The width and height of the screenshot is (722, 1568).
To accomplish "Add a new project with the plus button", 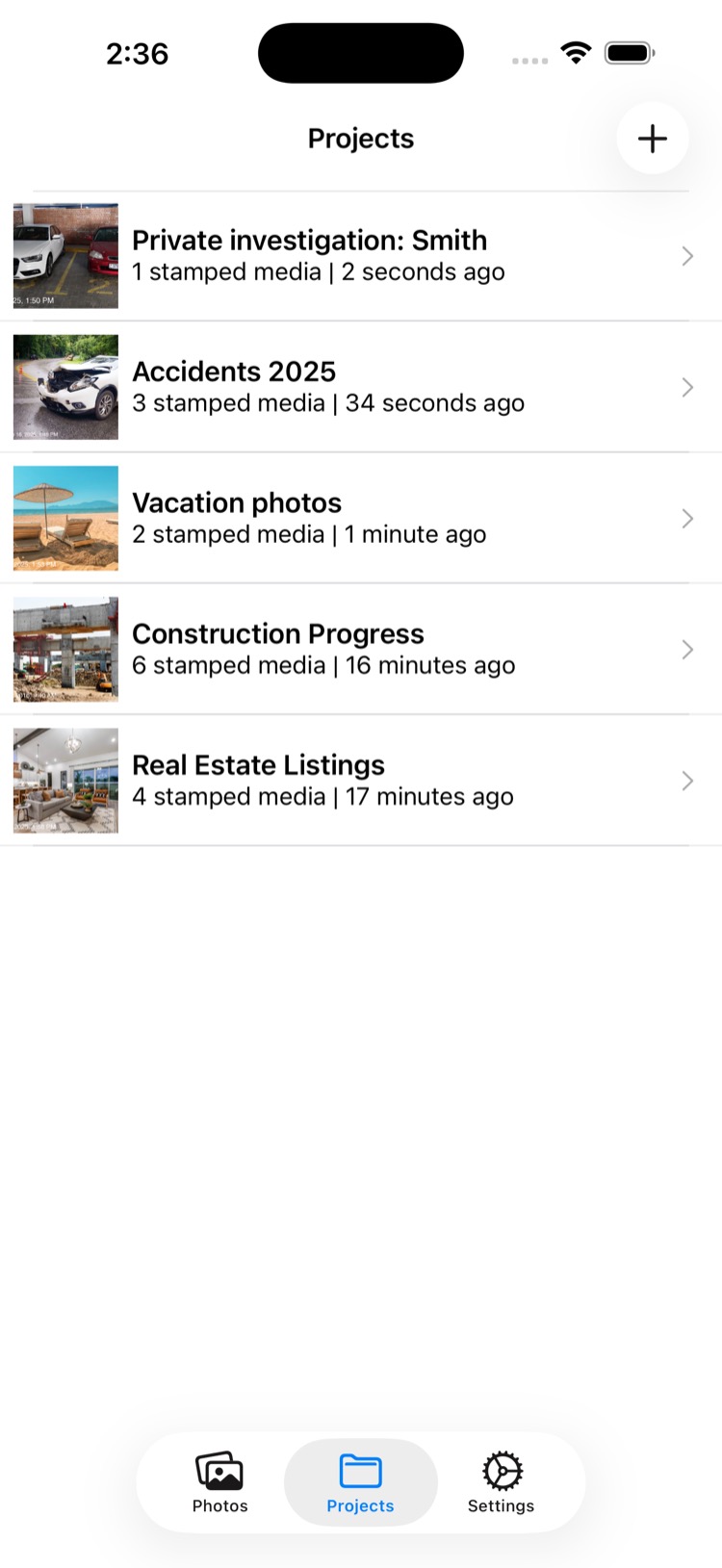I will (x=652, y=139).
